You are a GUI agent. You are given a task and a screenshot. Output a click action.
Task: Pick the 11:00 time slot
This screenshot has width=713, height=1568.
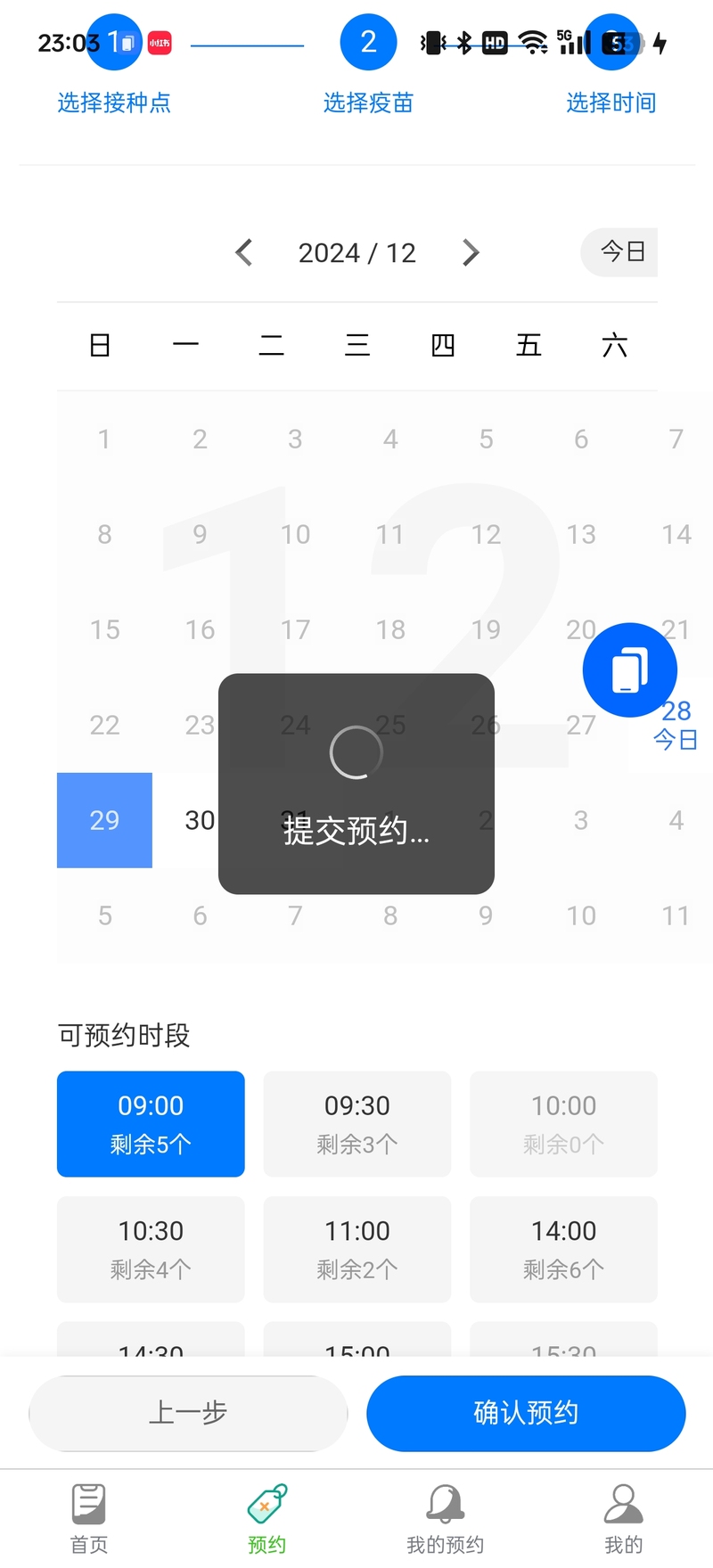357,1249
